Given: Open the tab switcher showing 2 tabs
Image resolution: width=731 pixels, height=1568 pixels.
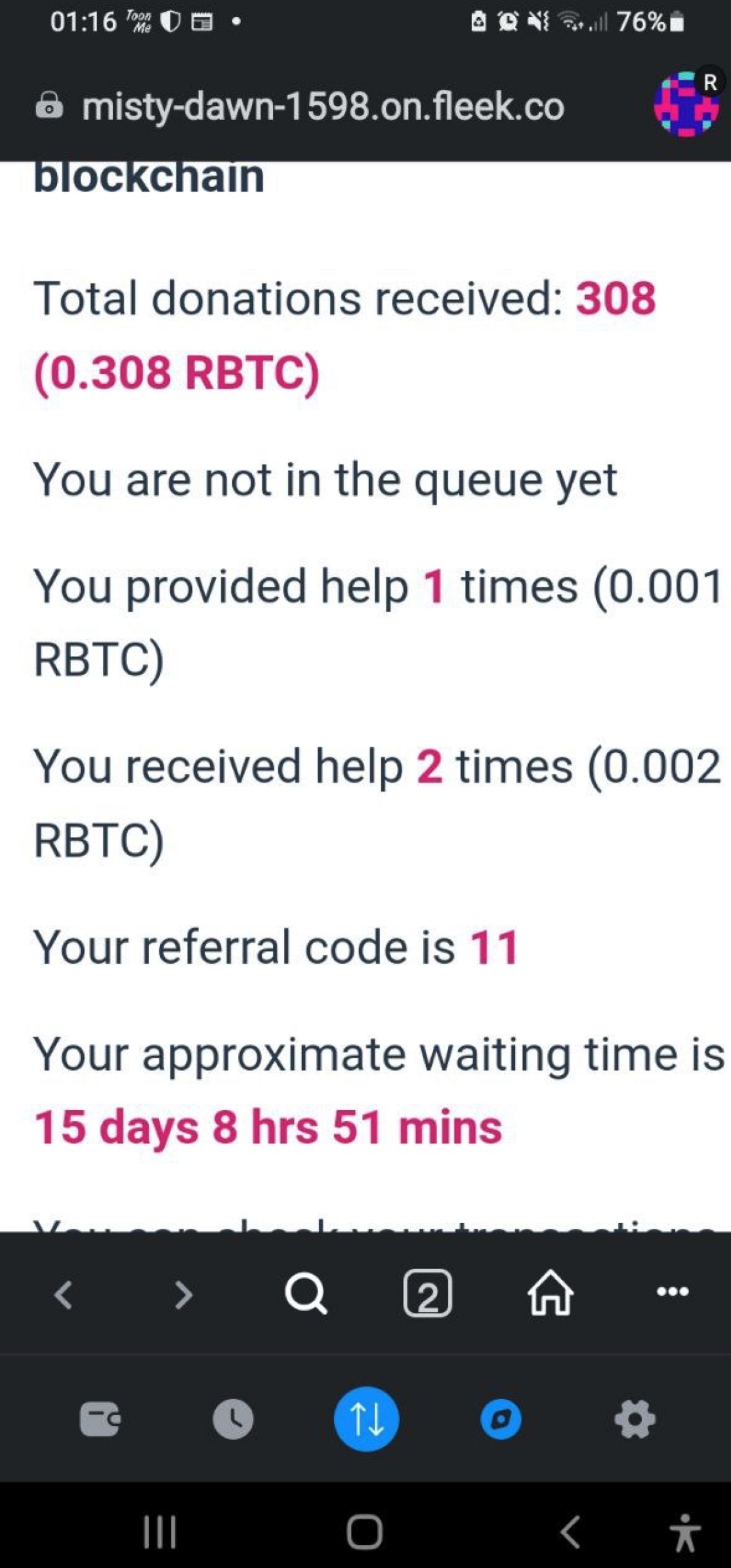Looking at the screenshot, I should click(427, 1294).
